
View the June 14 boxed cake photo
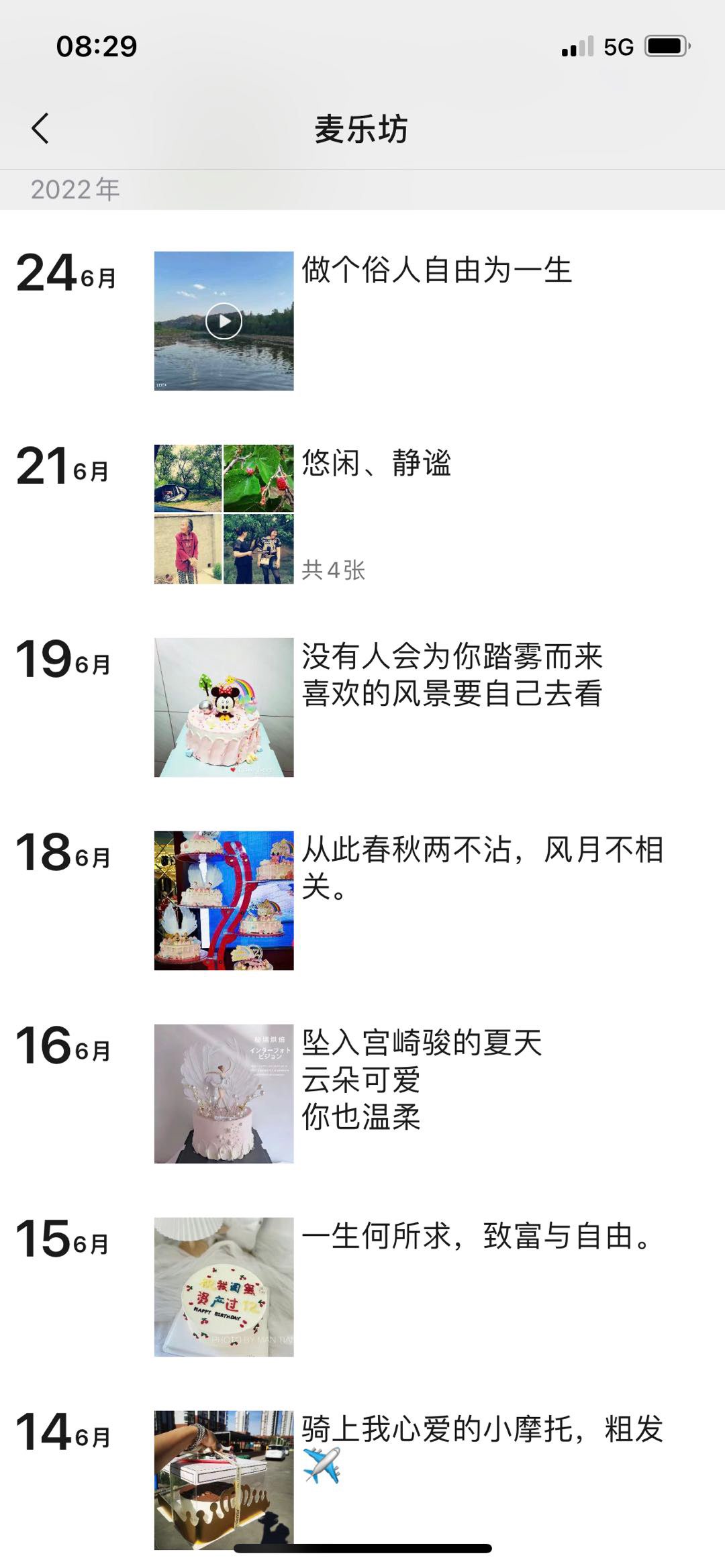tap(224, 1479)
